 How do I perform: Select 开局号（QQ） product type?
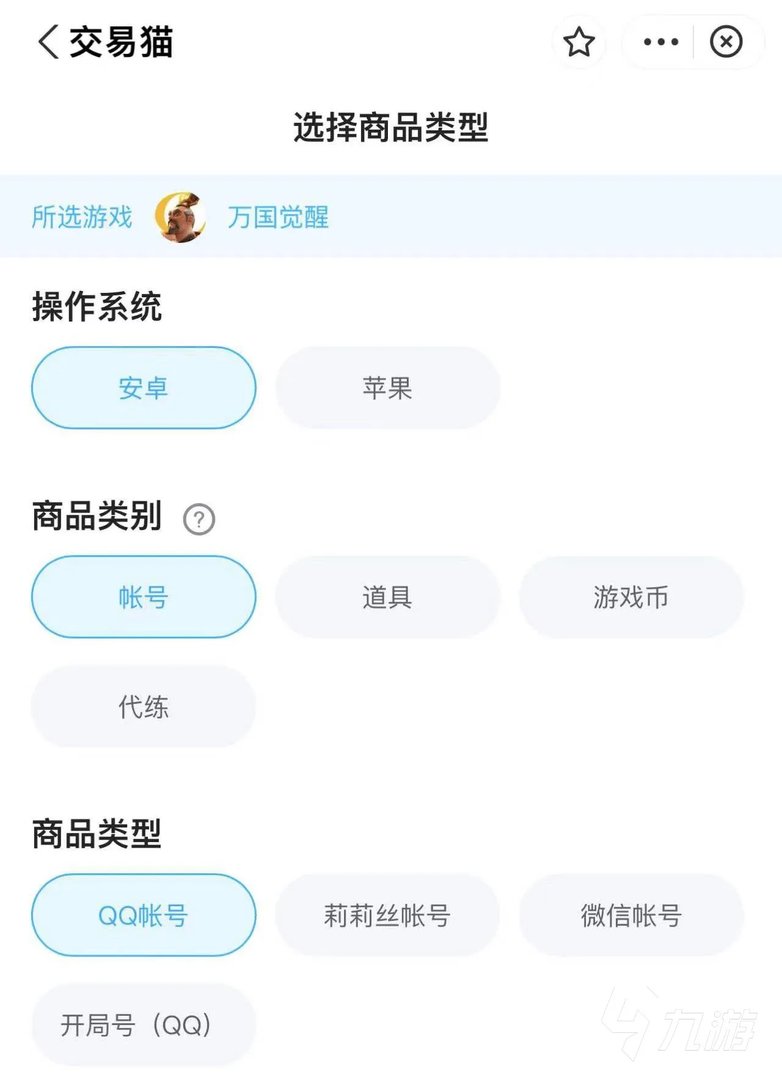tap(143, 1024)
